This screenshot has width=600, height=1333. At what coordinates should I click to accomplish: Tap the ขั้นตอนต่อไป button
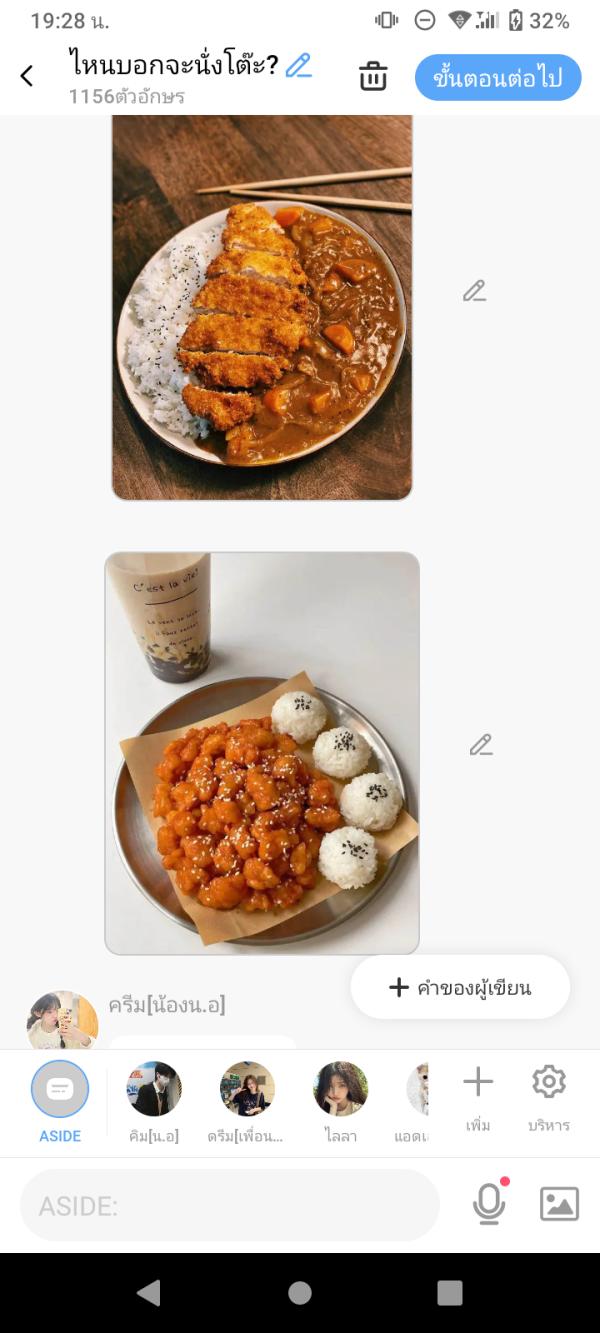(x=498, y=78)
